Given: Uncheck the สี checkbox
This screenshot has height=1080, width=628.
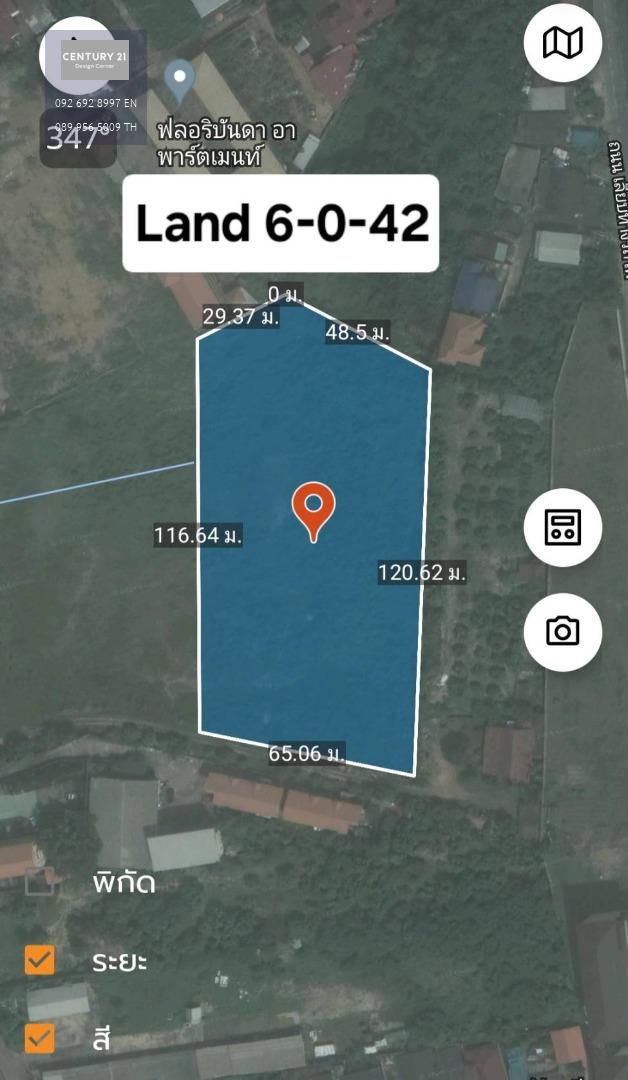Looking at the screenshot, I should pyautogui.click(x=39, y=1038).
